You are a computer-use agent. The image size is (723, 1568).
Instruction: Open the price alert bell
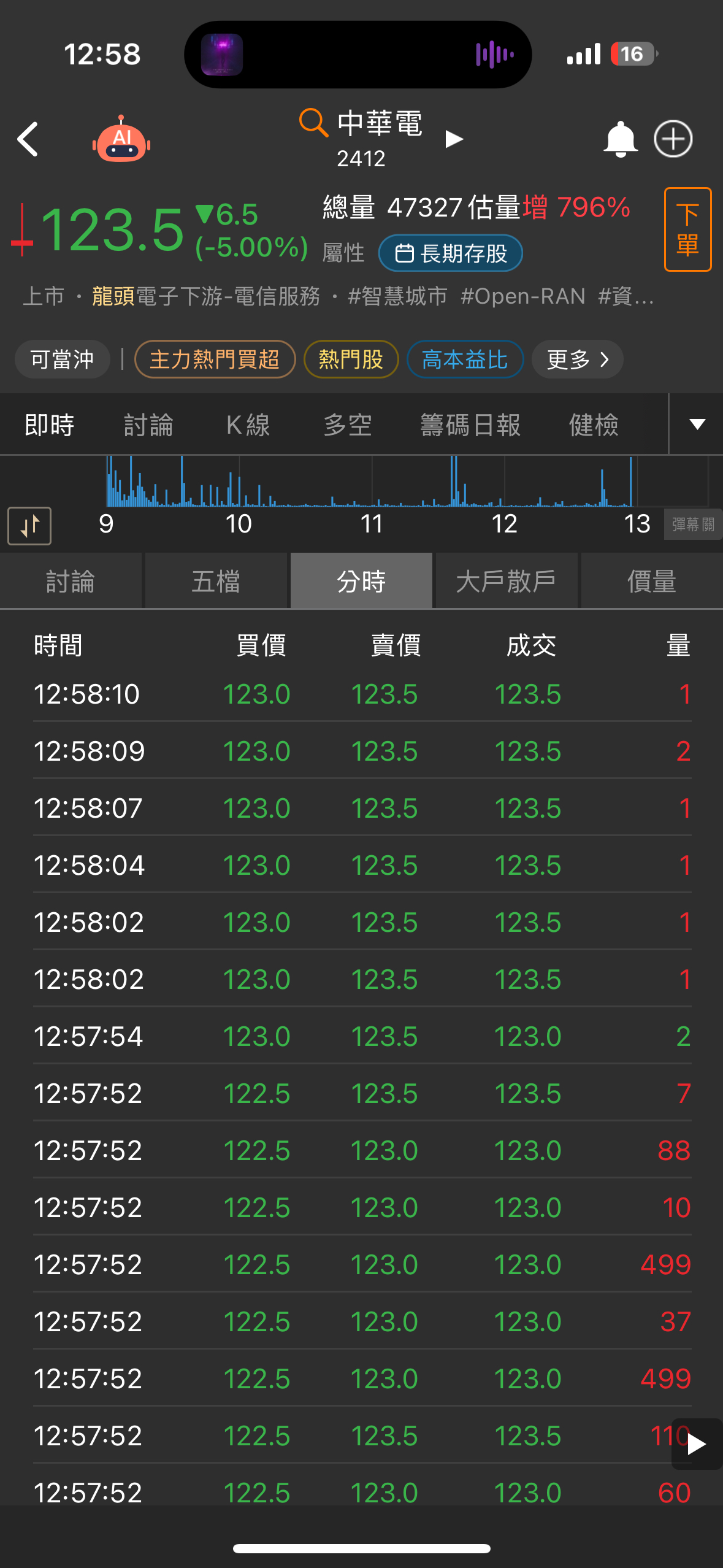coord(620,139)
